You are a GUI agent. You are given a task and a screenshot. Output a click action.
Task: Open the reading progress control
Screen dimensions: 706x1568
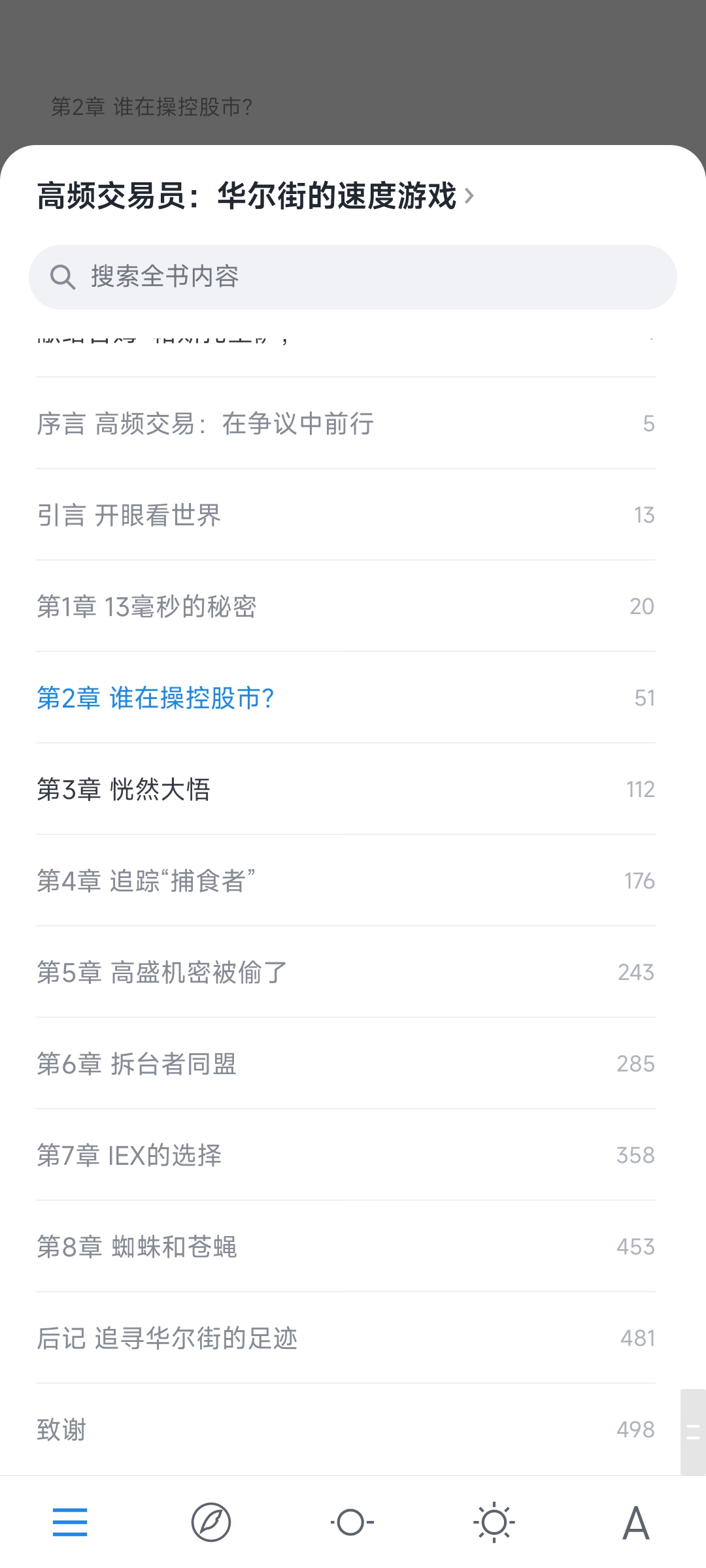point(352,1522)
